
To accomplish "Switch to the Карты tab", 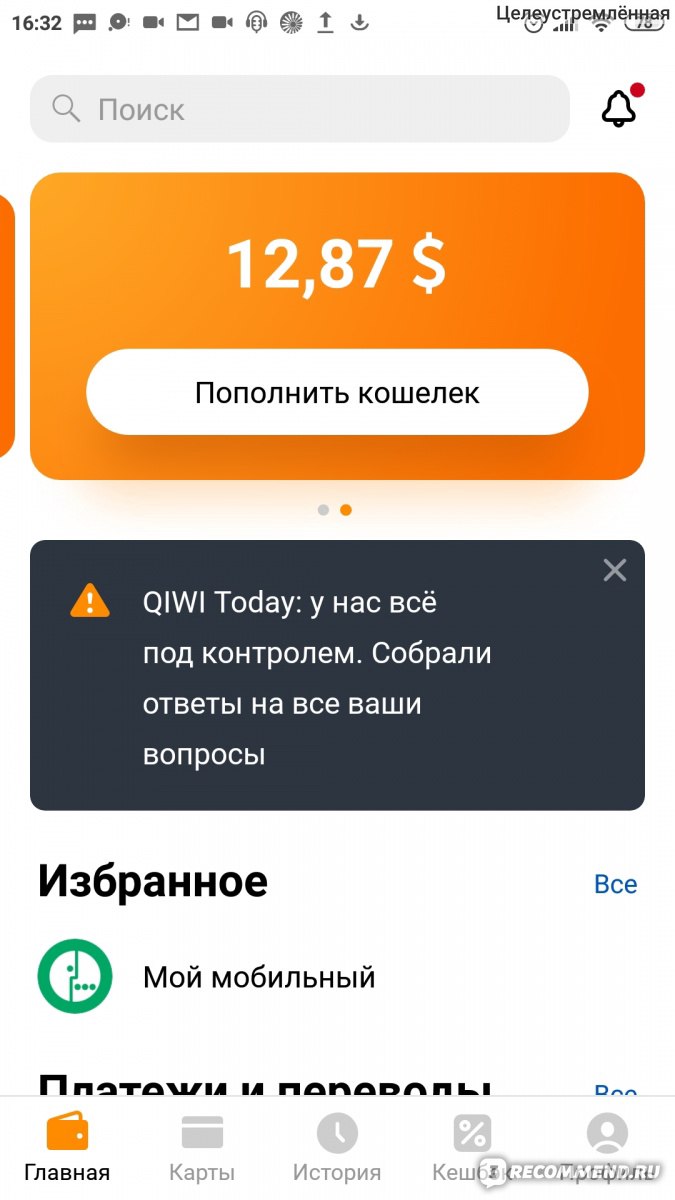I will (202, 1149).
